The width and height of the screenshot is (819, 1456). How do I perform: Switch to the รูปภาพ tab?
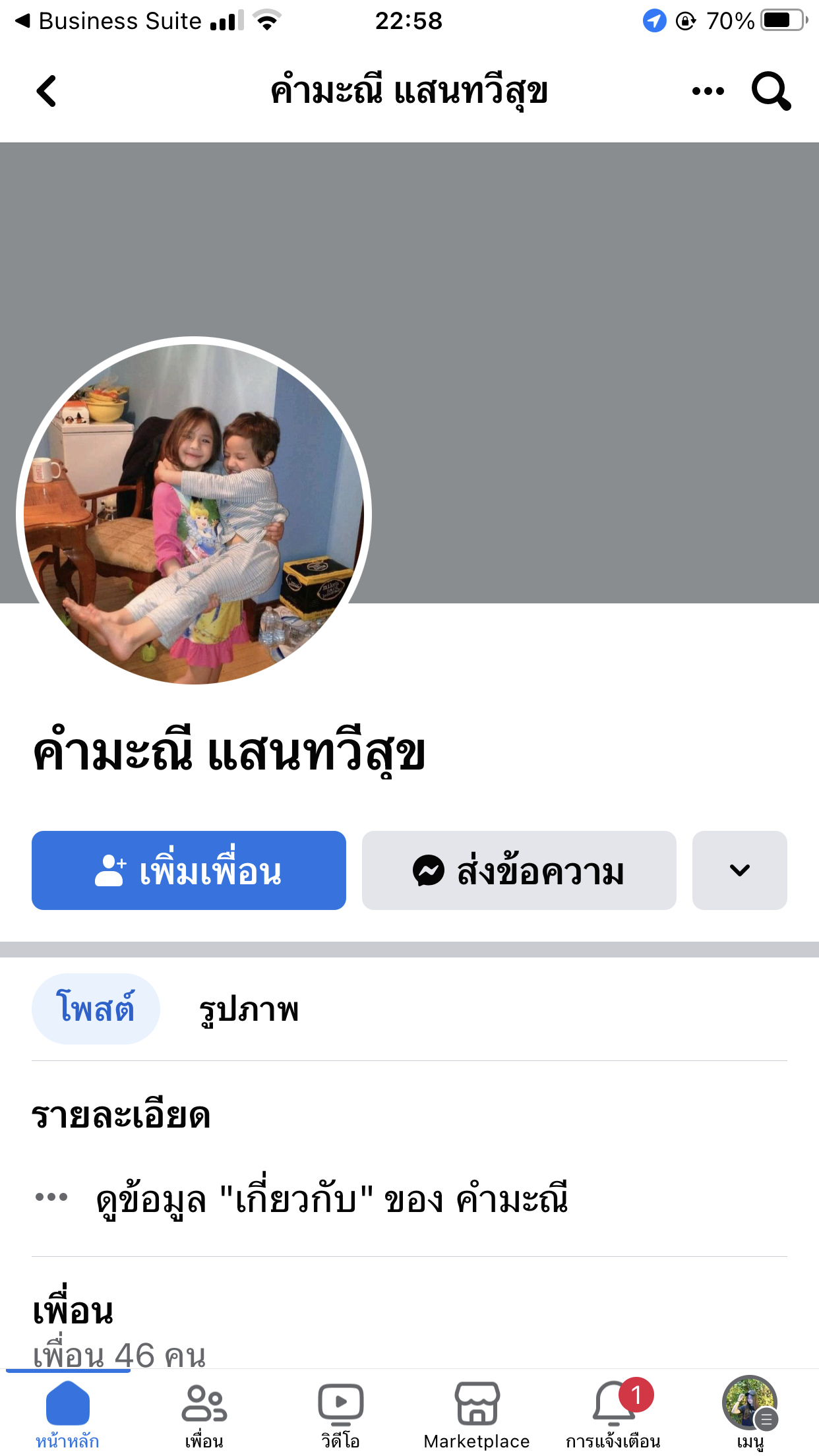[249, 1009]
